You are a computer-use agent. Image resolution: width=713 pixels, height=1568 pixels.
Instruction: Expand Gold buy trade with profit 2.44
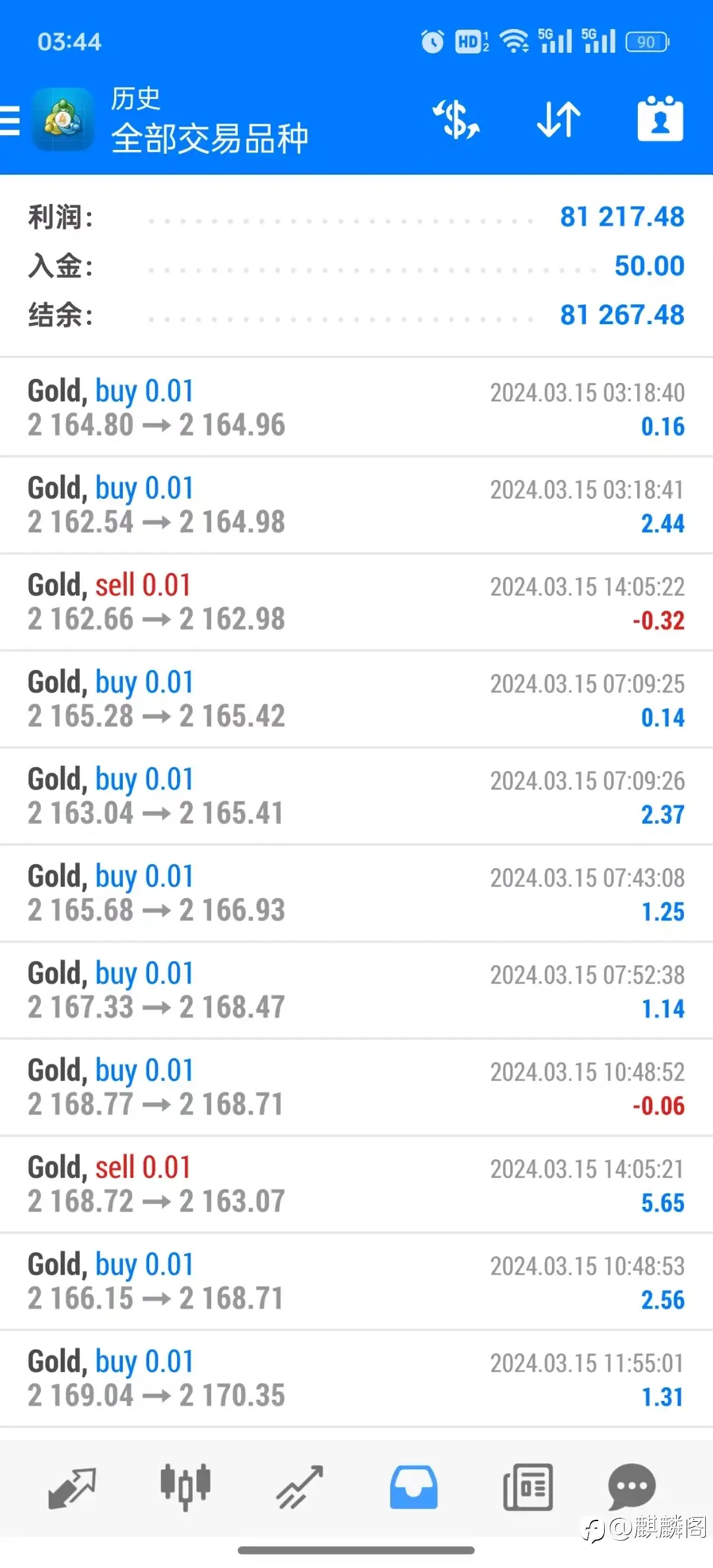pyautogui.click(x=356, y=504)
